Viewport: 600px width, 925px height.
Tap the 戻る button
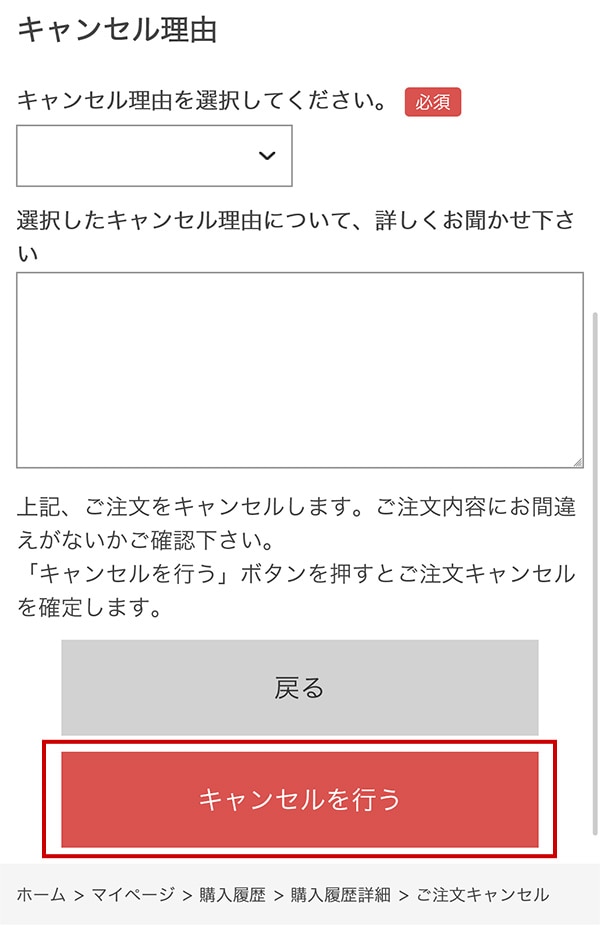[x=299, y=688]
